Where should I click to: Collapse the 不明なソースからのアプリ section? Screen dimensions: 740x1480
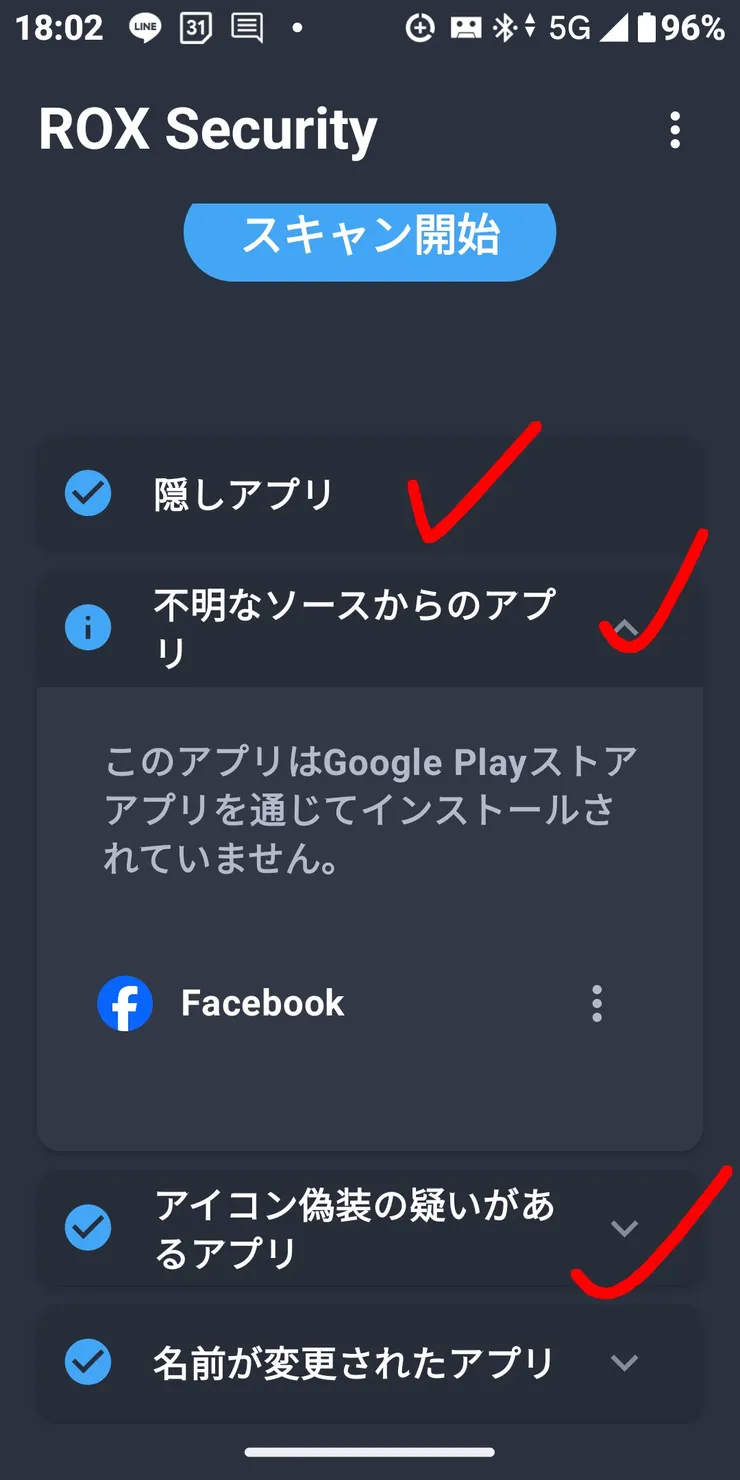625,628
